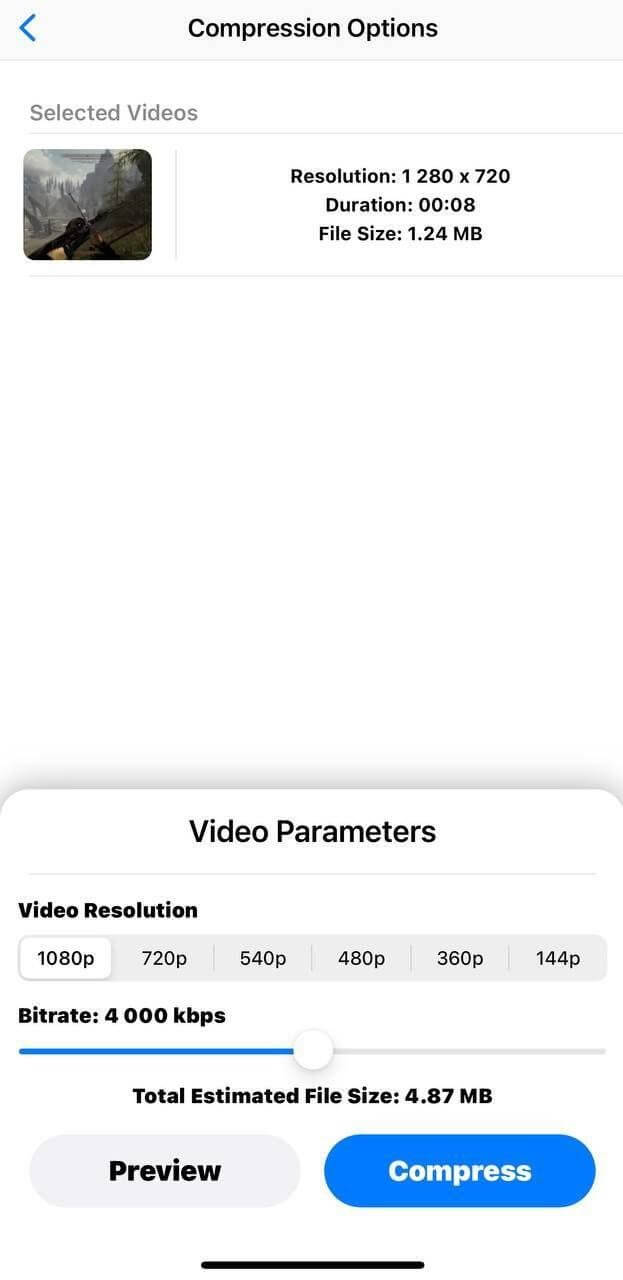Set resolution to 480p
623x1280 pixels.
361,958
